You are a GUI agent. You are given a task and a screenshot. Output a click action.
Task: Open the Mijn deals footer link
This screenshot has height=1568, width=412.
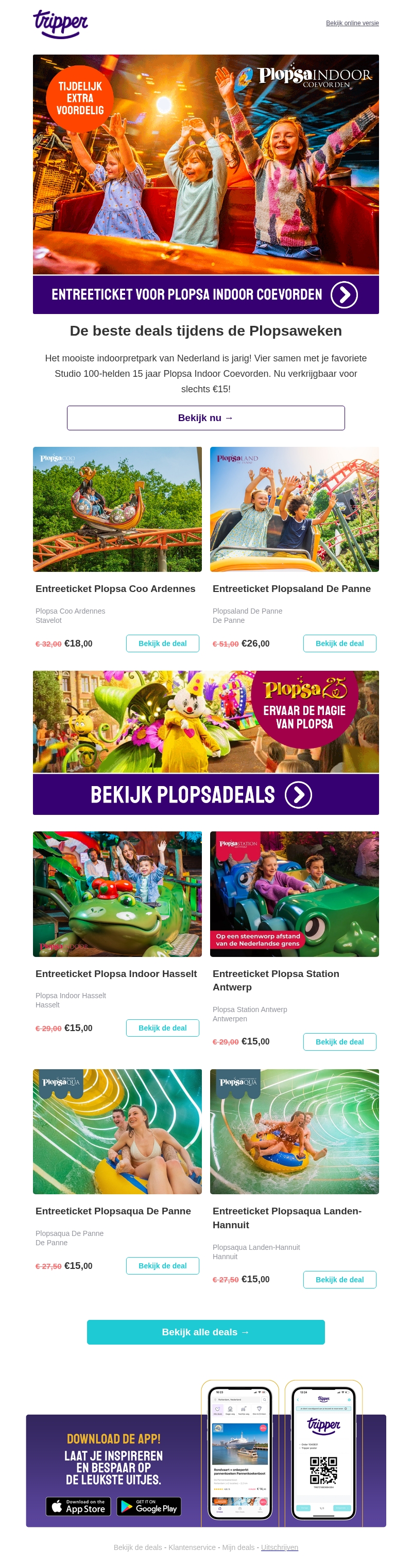238,1547
